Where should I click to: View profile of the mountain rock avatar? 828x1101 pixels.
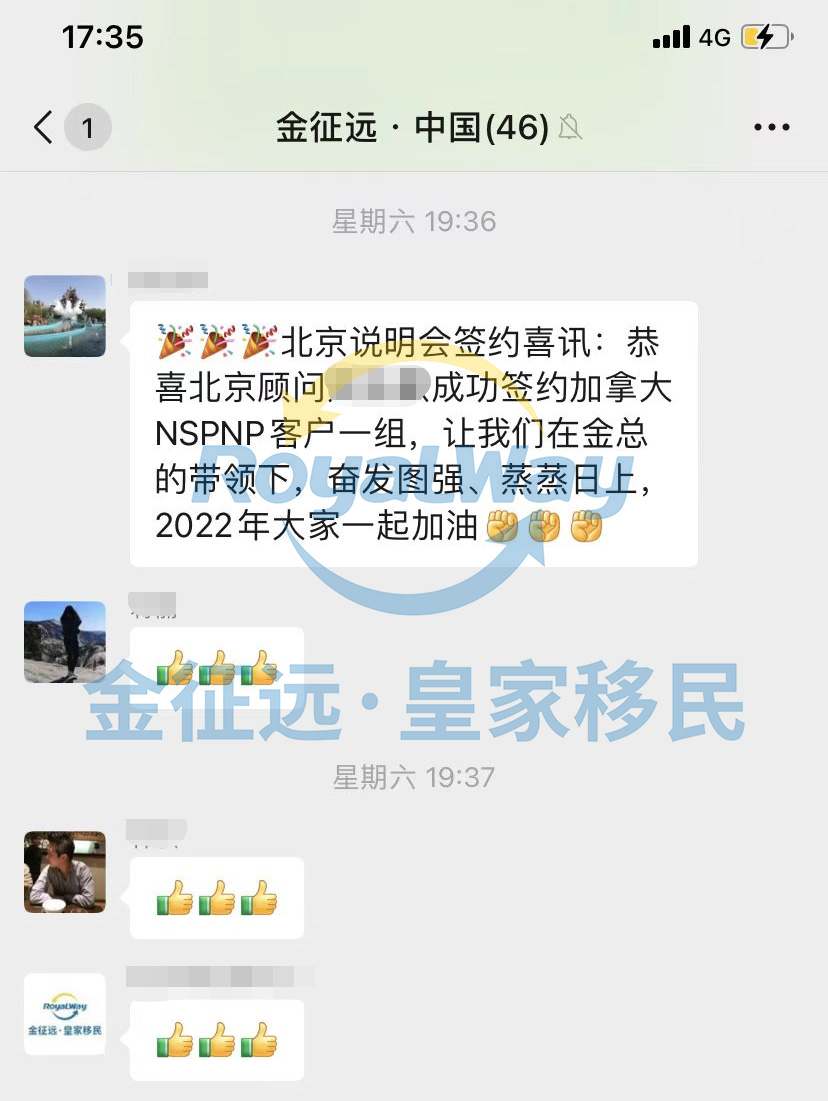[65, 642]
